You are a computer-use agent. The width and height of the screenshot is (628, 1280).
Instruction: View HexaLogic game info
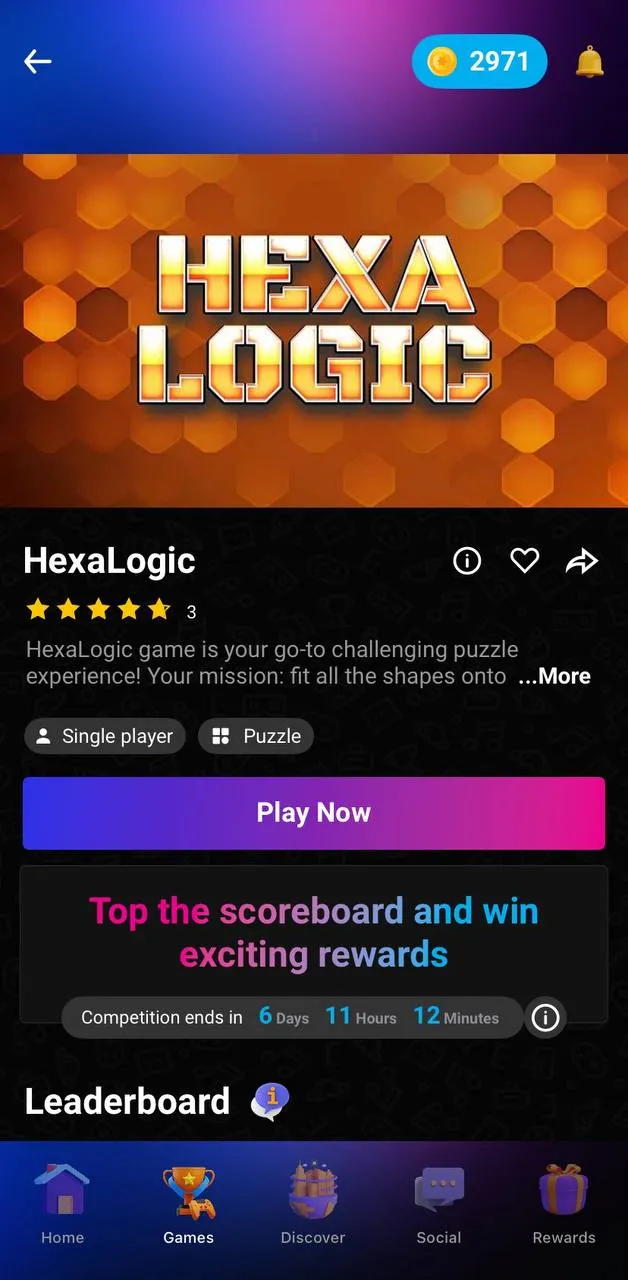pos(467,562)
